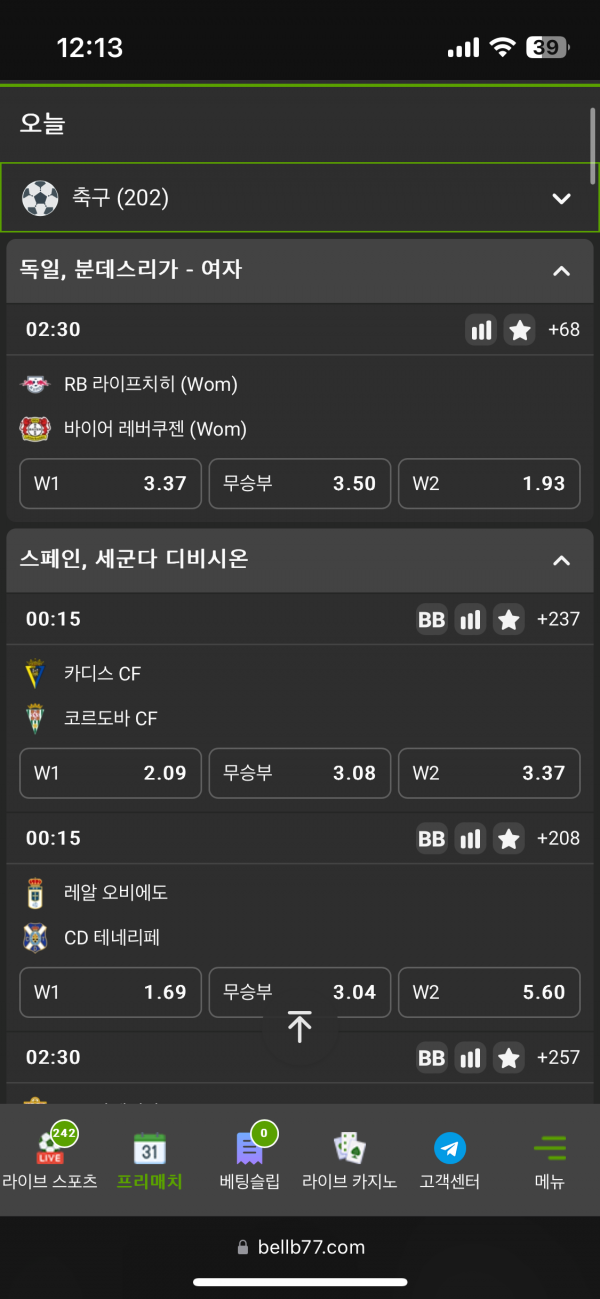Open bet builder BB for 레알 오비에도 match
The height and width of the screenshot is (1299, 600).
431,839
